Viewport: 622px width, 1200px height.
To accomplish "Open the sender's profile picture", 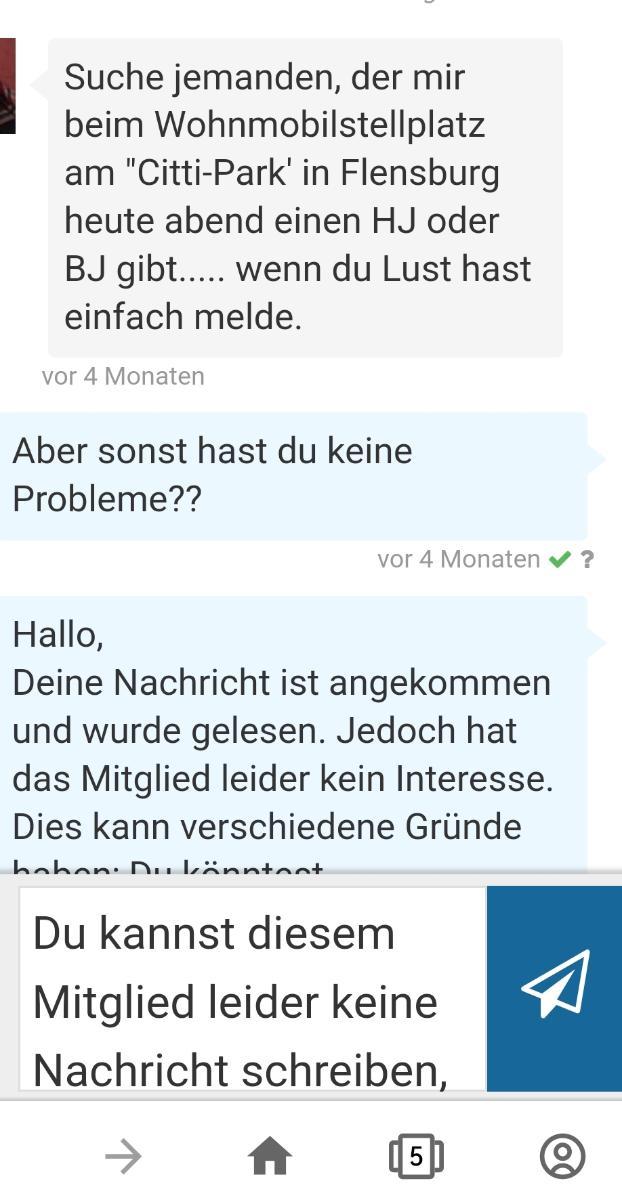I will tap(7, 86).
